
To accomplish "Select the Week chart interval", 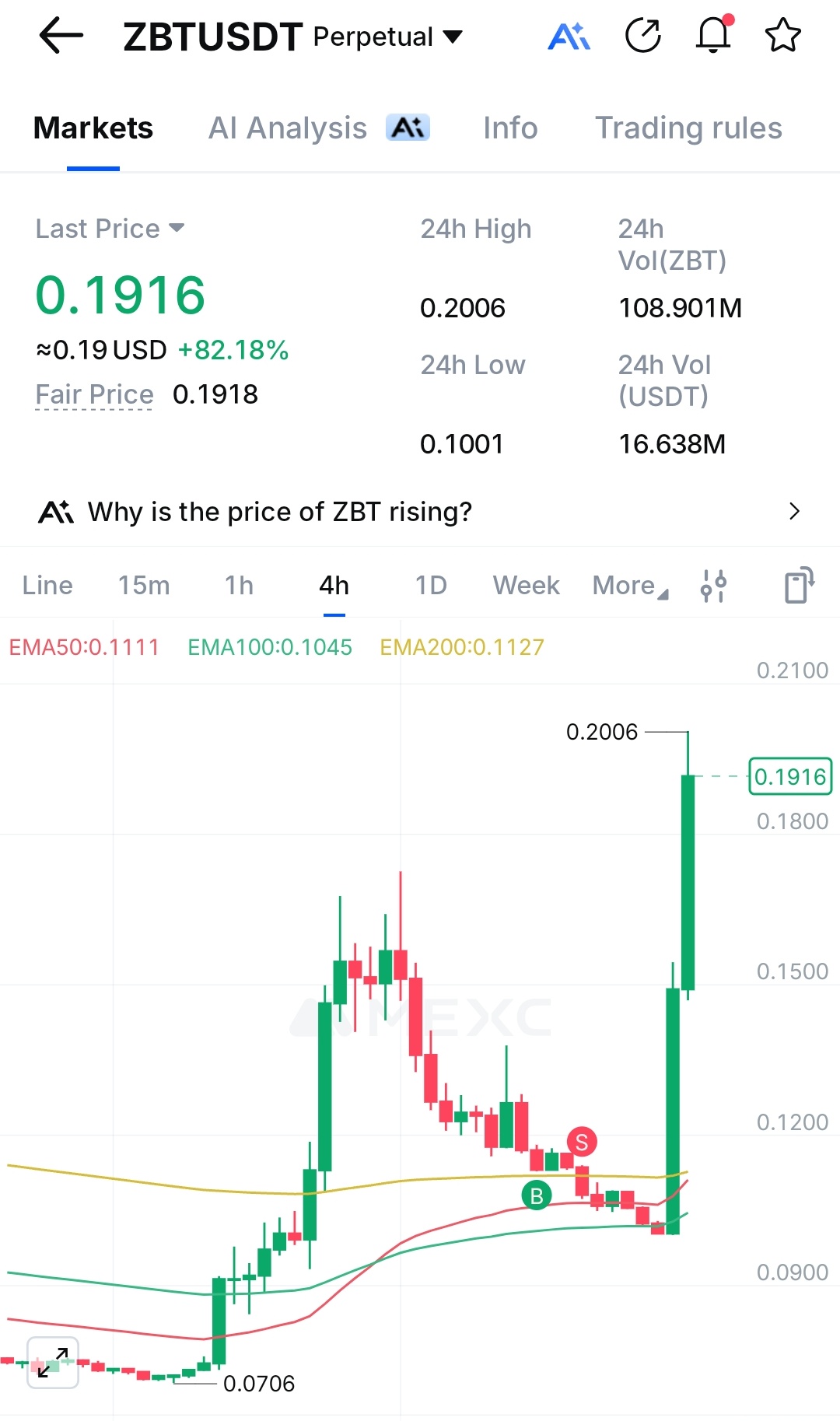I will (526, 585).
